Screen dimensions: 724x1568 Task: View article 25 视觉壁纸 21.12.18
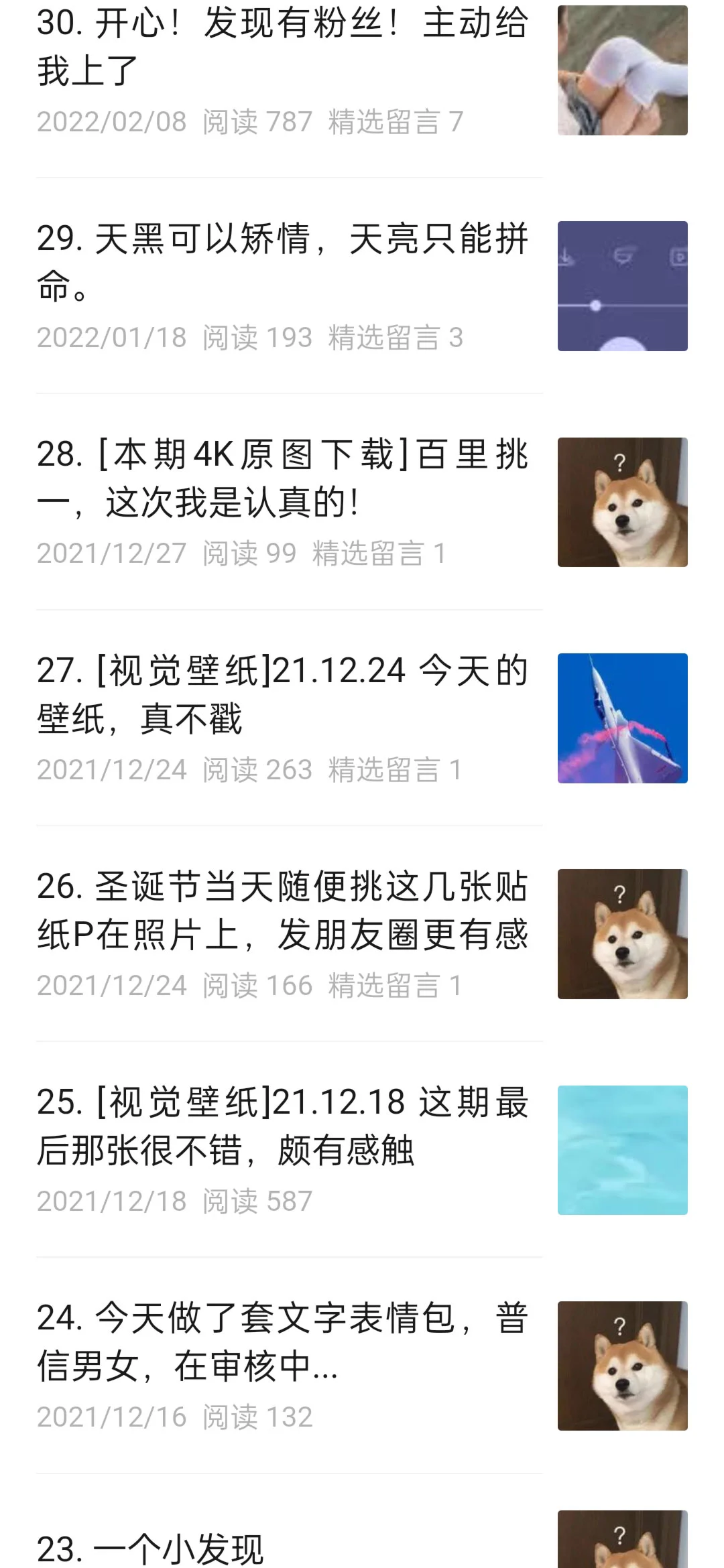[282, 1126]
